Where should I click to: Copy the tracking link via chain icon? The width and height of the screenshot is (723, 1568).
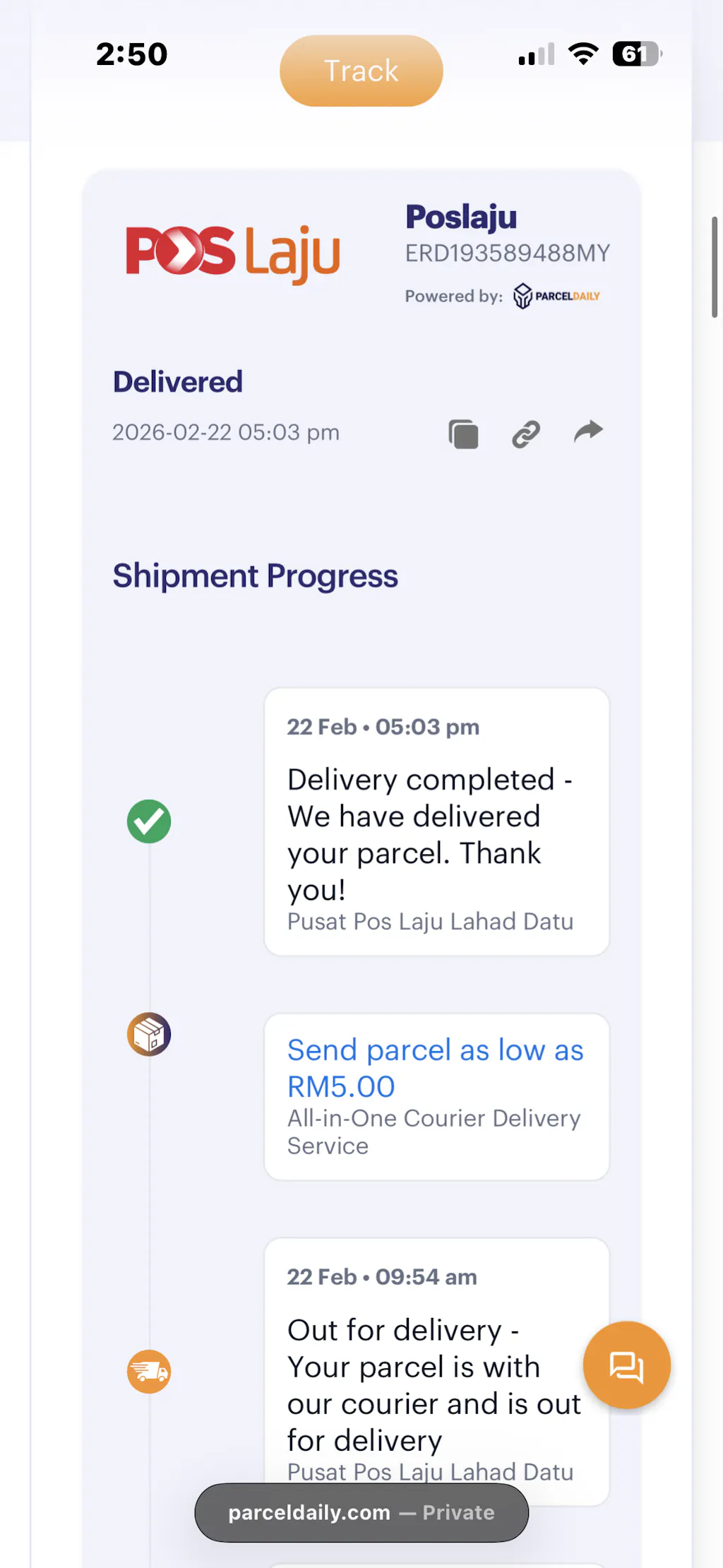pyautogui.click(x=526, y=434)
